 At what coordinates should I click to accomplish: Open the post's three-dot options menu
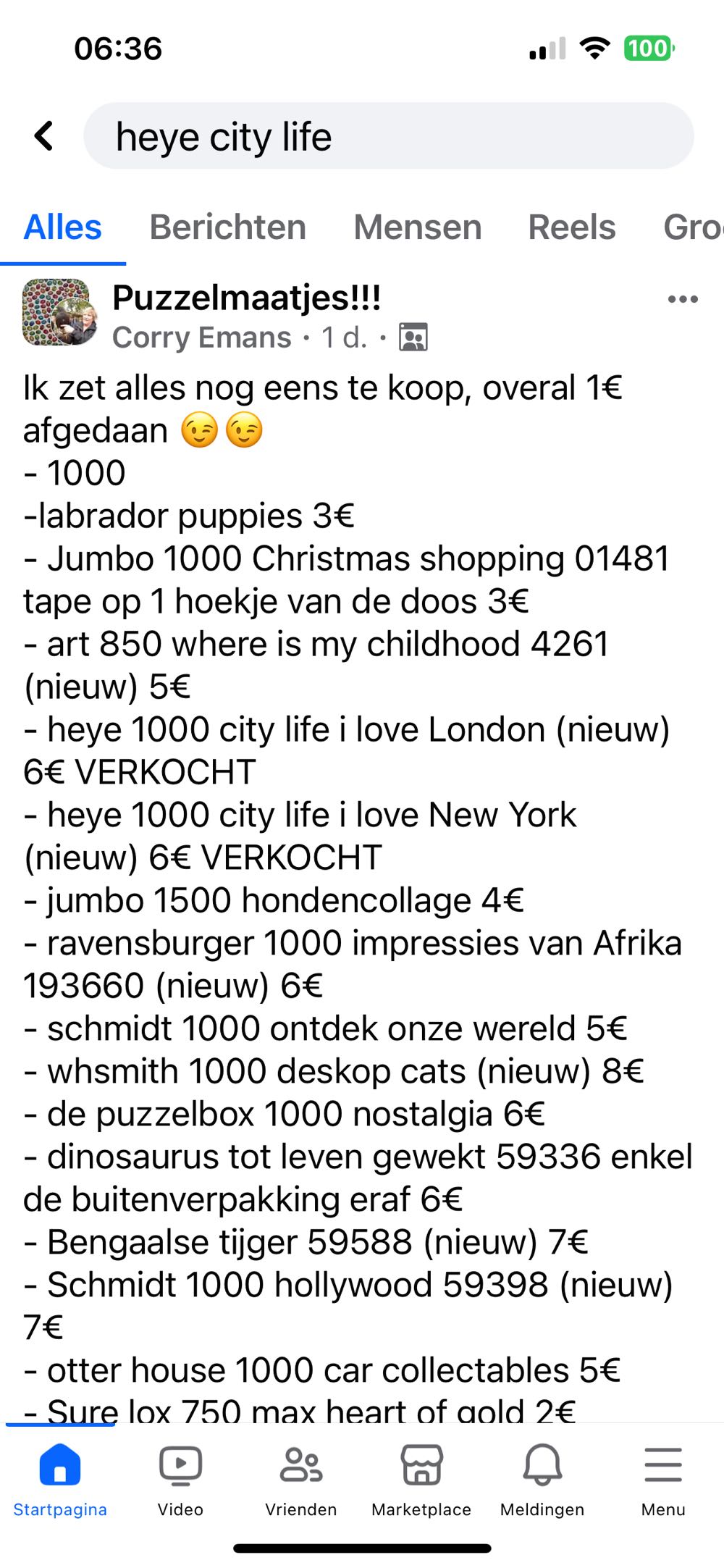(x=682, y=299)
